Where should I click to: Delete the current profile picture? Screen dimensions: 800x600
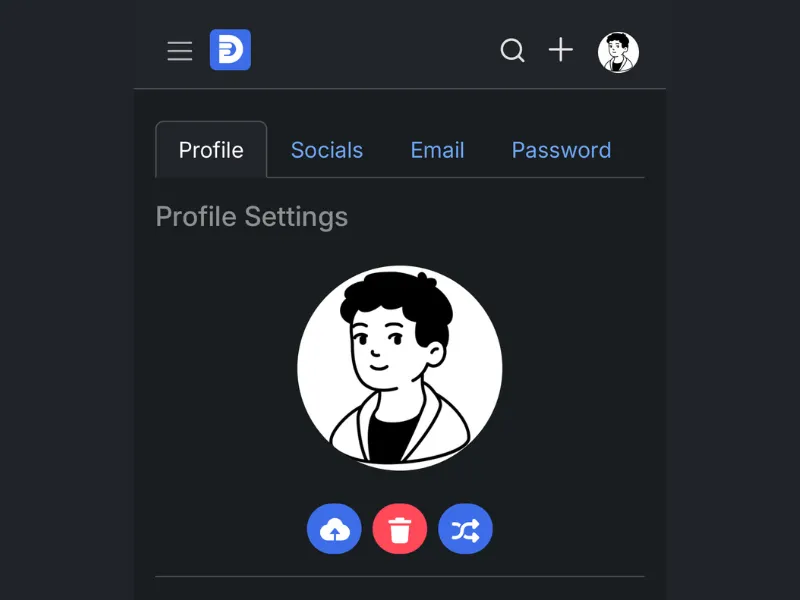click(400, 530)
